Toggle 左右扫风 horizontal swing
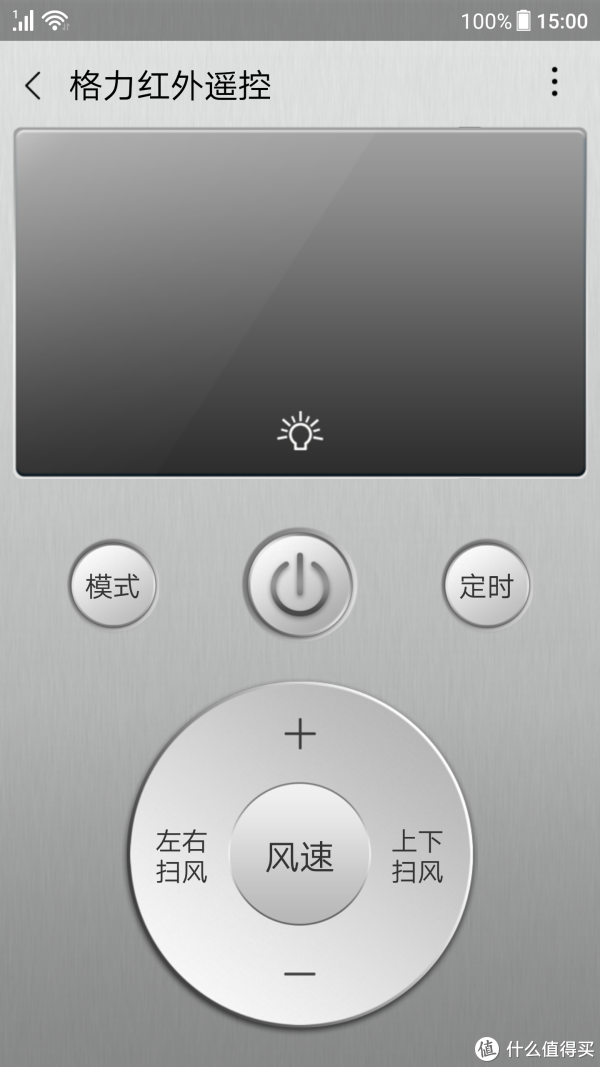Viewport: 600px width, 1067px height. point(181,856)
